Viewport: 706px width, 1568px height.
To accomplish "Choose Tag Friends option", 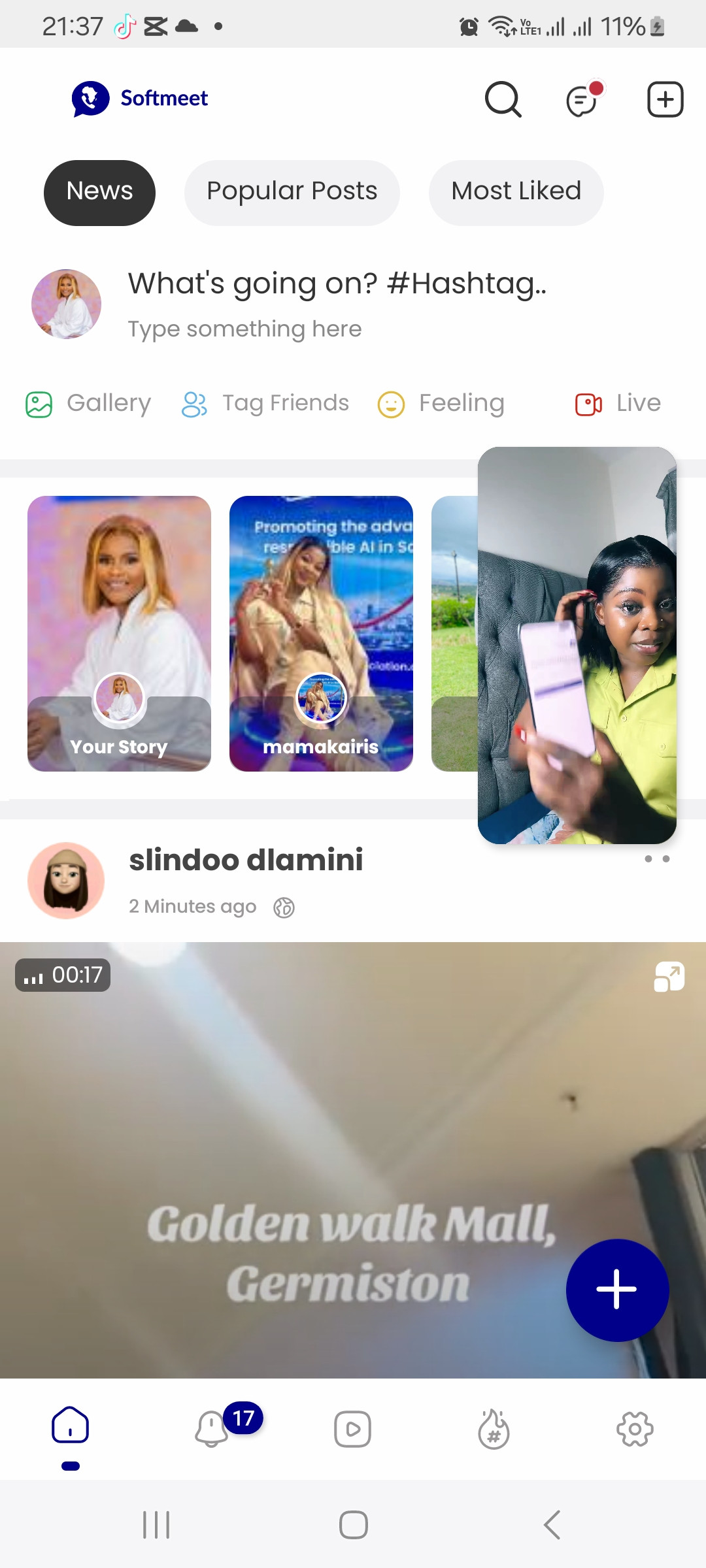I will 265,403.
